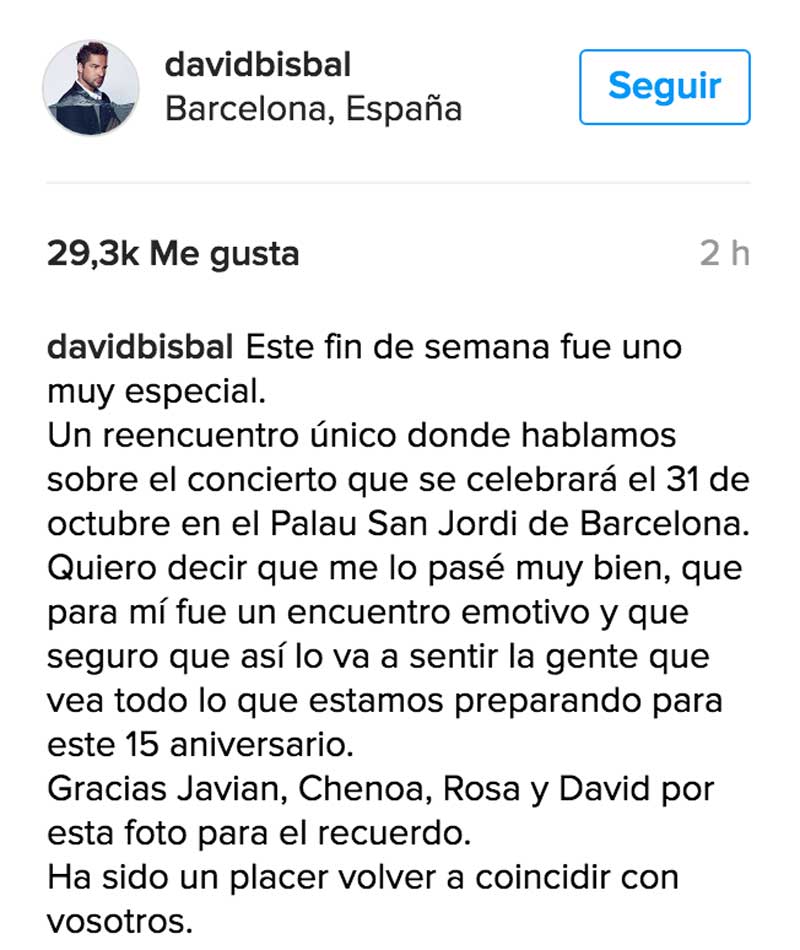Tap the davidbisbal username in the caption
Screen dimensions: 800x950
[x=140, y=348]
